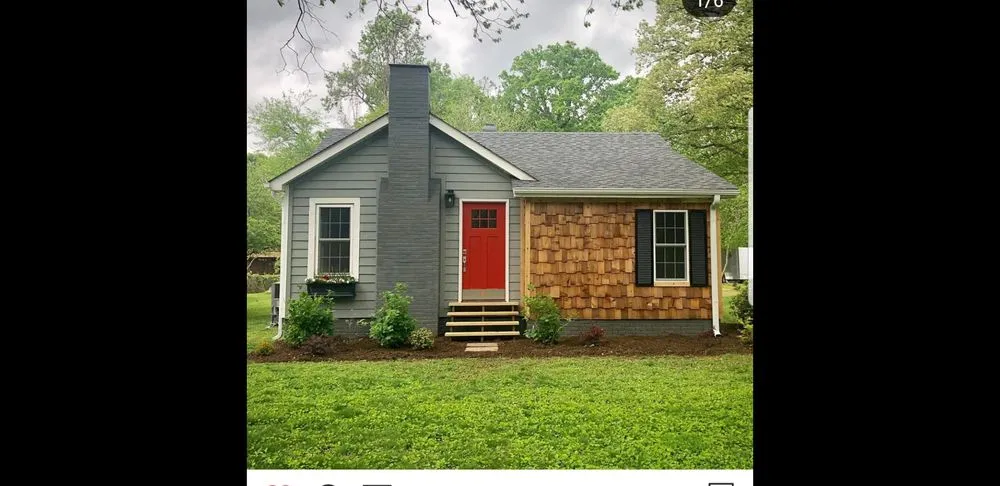Image resolution: width=1000 pixels, height=486 pixels.
Task: Like the post with the heart icon
Action: point(275,484)
